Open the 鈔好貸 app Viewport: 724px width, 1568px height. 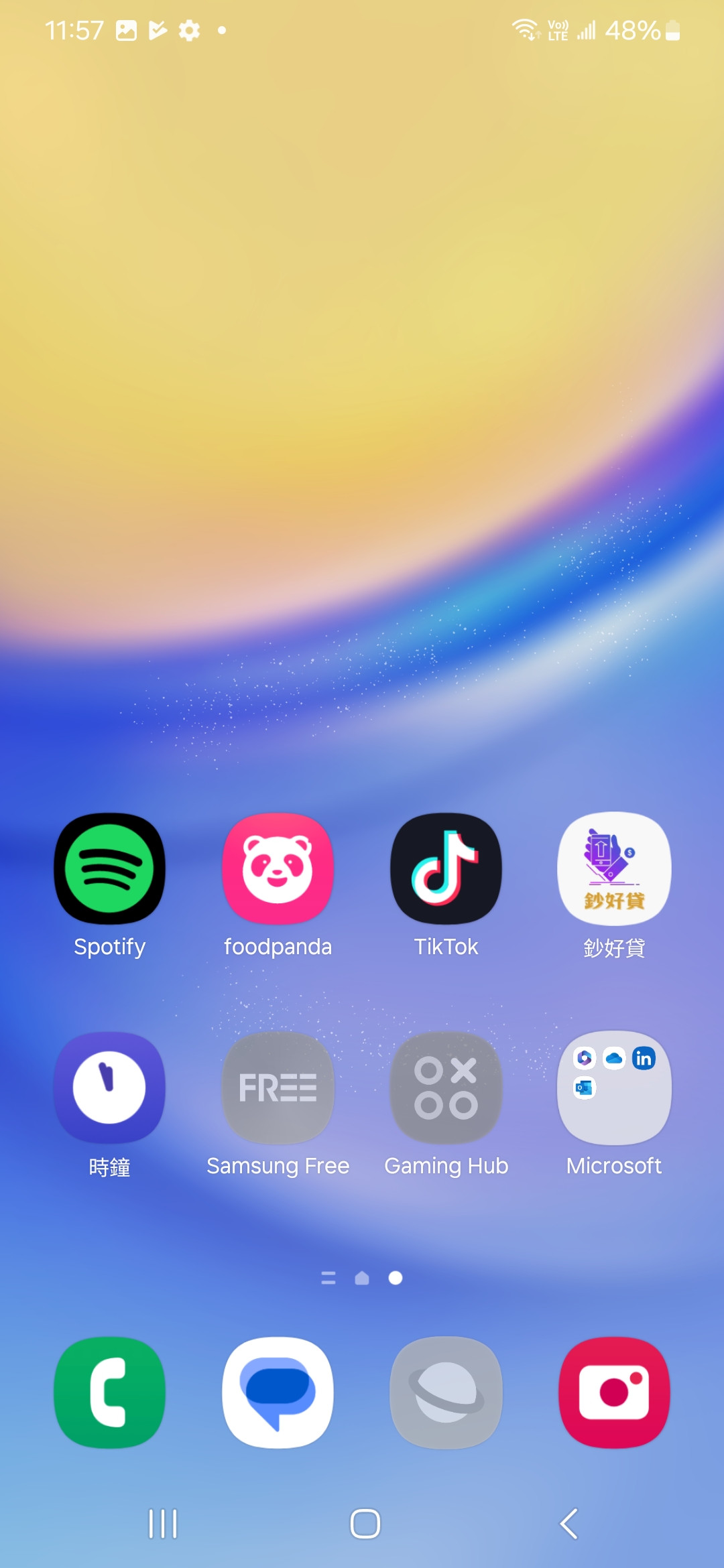pos(613,868)
